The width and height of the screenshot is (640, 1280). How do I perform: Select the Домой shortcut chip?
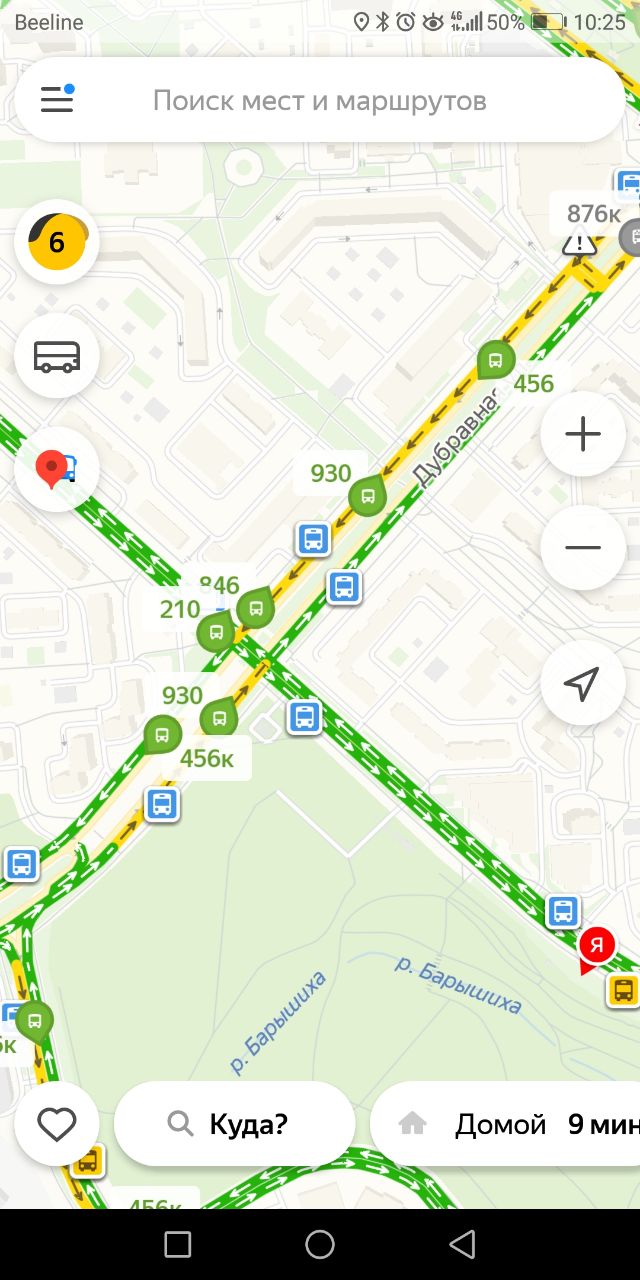[x=505, y=1124]
